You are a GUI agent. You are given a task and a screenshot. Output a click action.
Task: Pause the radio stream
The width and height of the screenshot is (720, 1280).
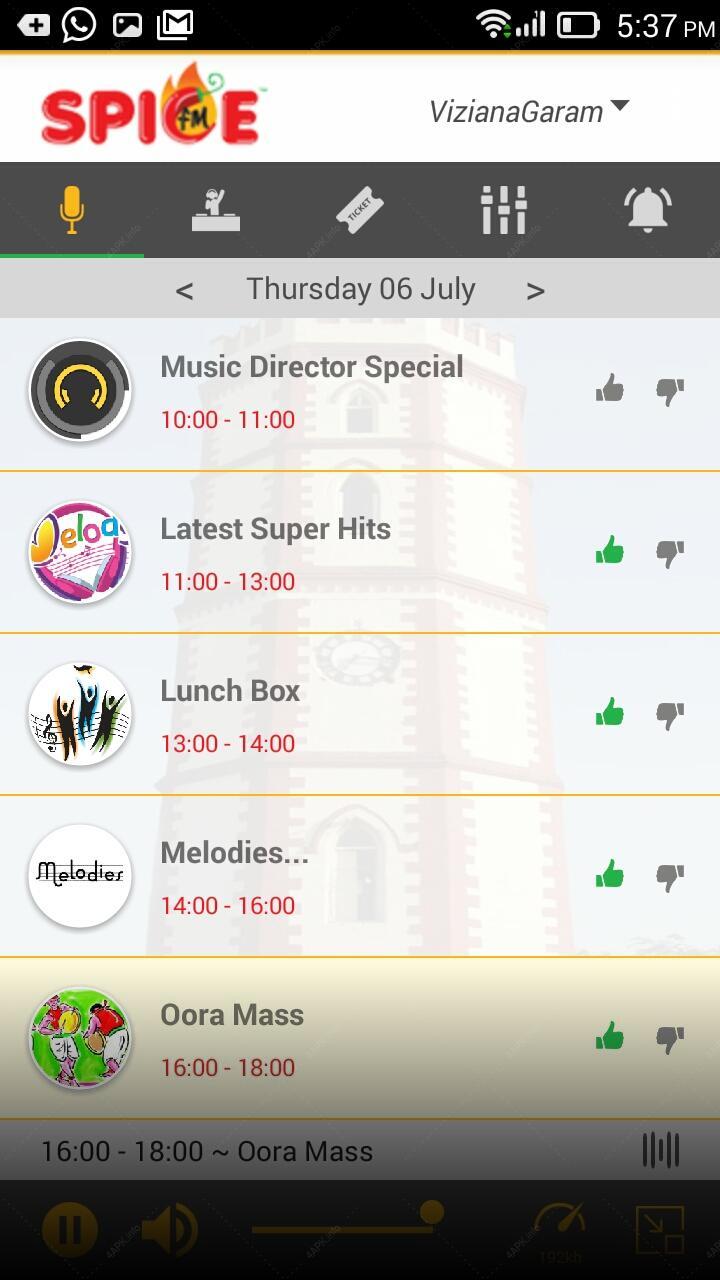click(x=70, y=1229)
